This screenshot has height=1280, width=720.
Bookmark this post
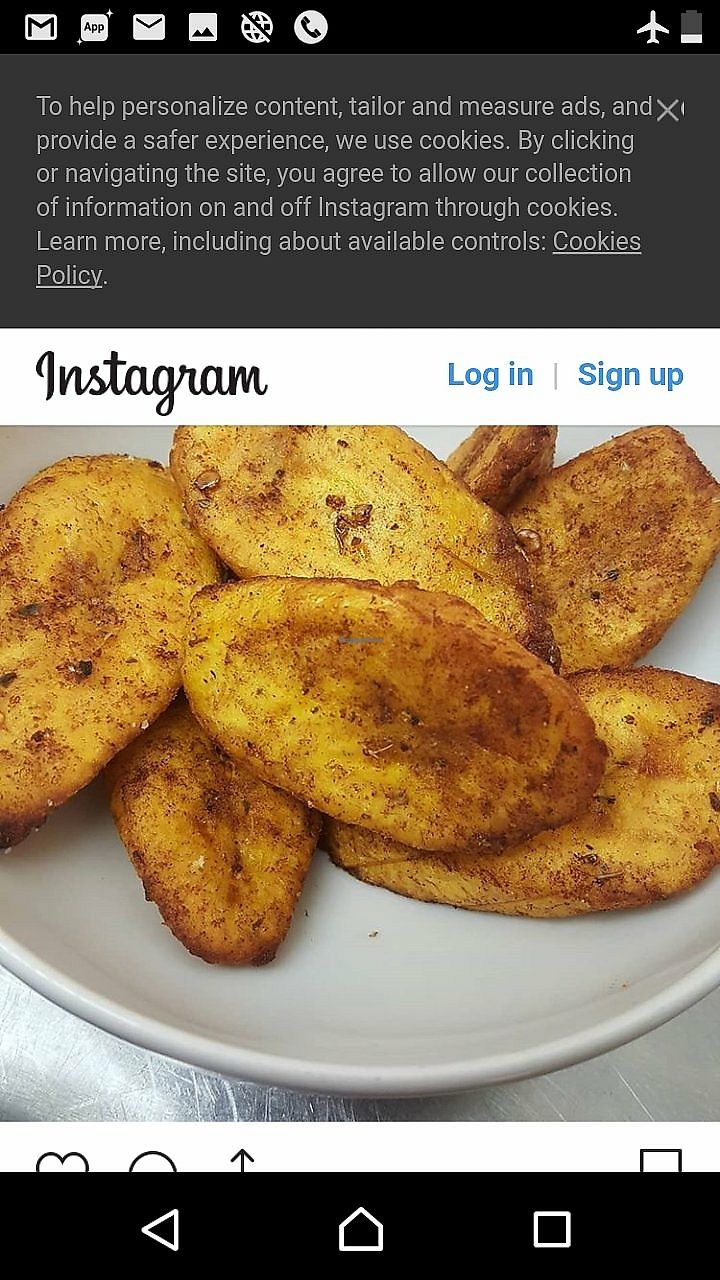coord(660,1161)
